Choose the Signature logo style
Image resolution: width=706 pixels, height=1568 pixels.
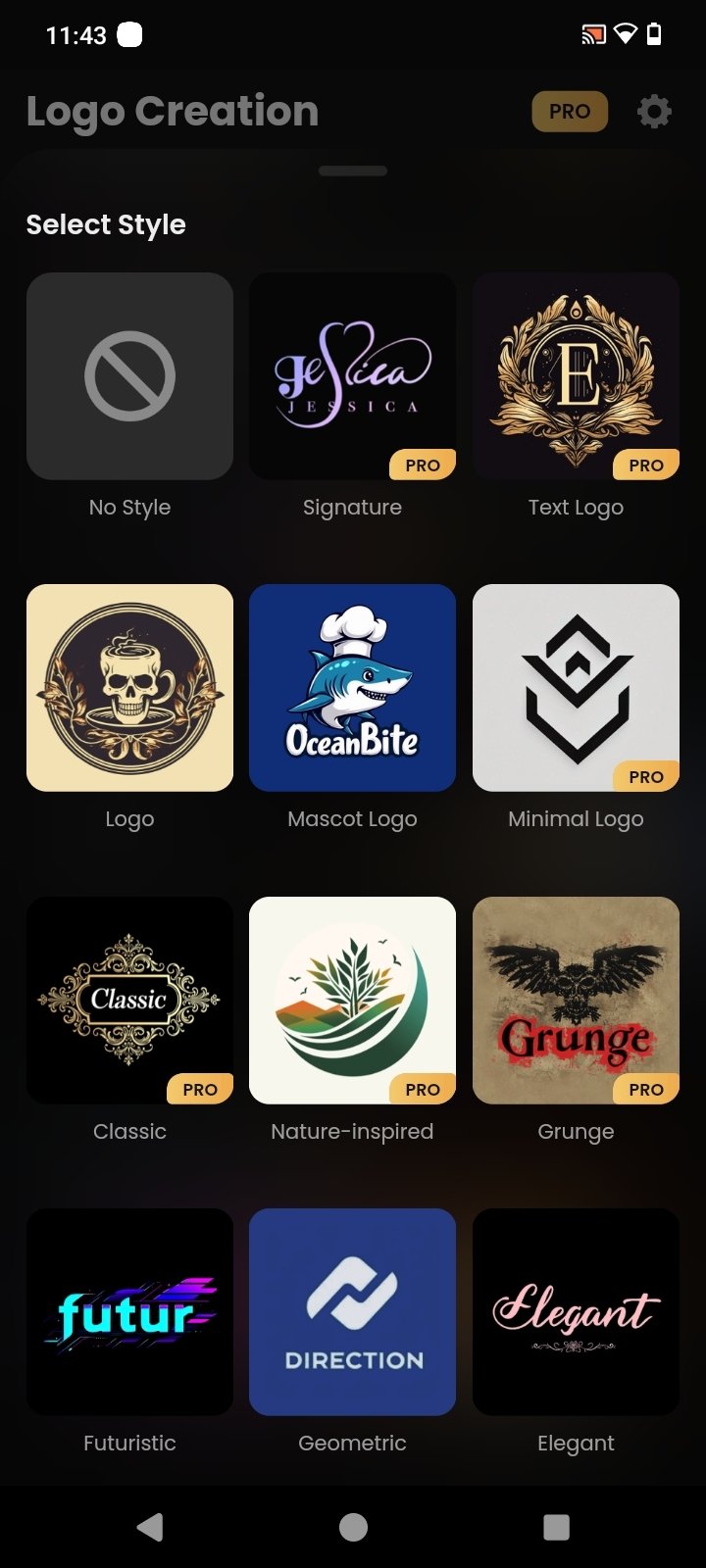pos(352,376)
